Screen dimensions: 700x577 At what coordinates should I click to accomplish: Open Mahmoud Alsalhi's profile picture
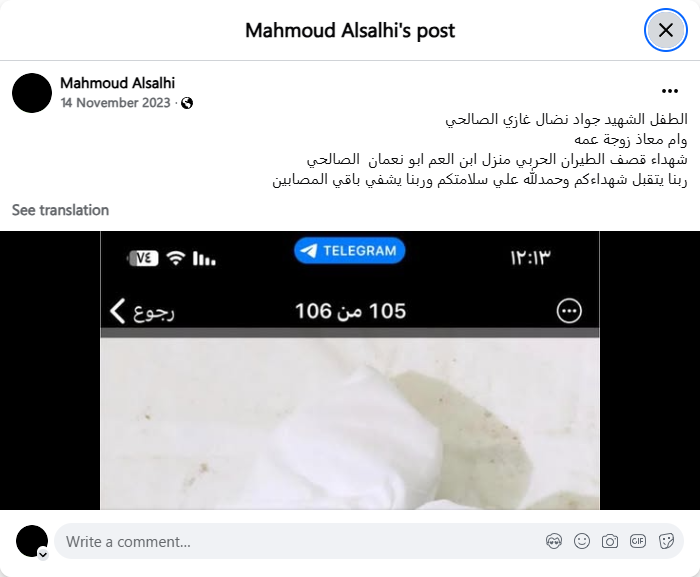point(32,92)
